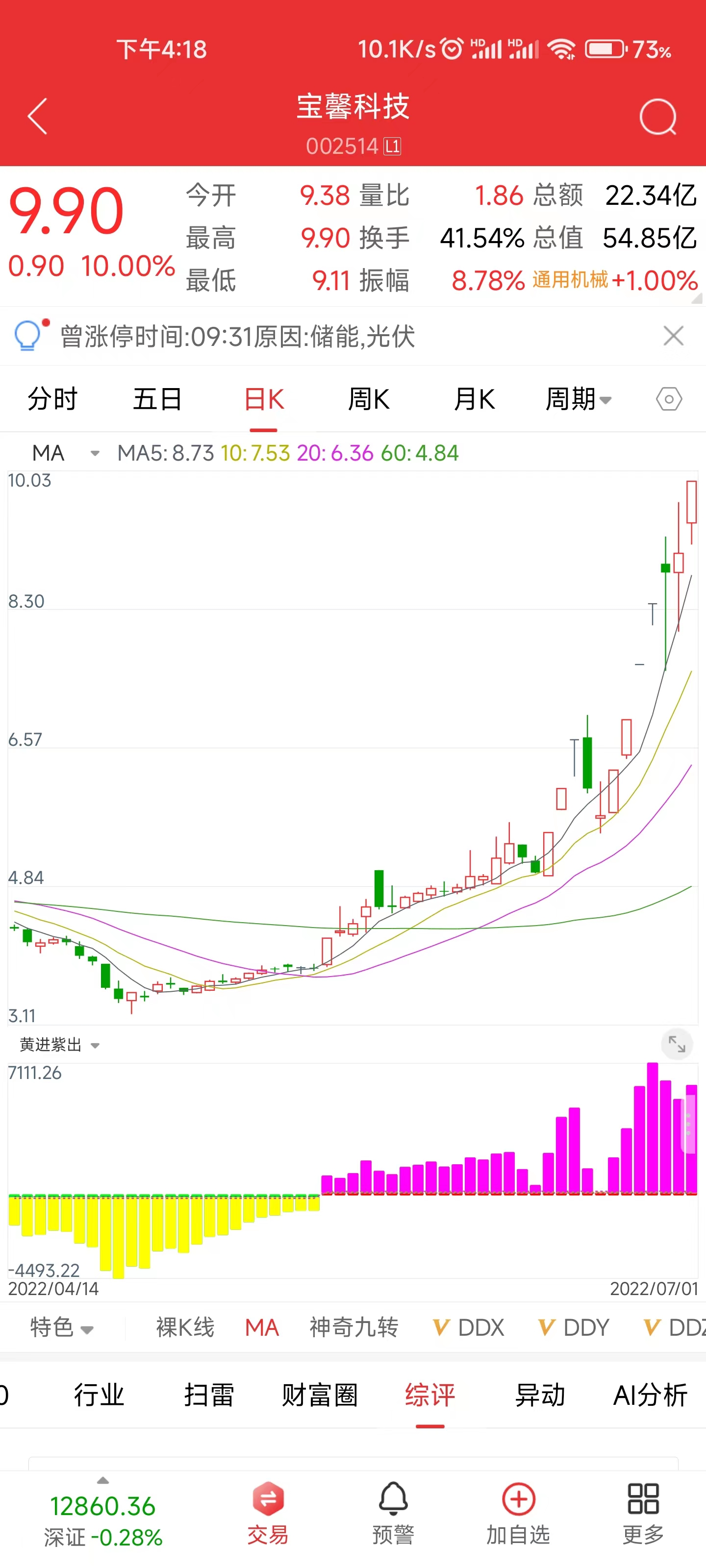This screenshot has width=706, height=1568.
Task: Expand the volume indicator to fullscreen
Action: click(677, 1044)
